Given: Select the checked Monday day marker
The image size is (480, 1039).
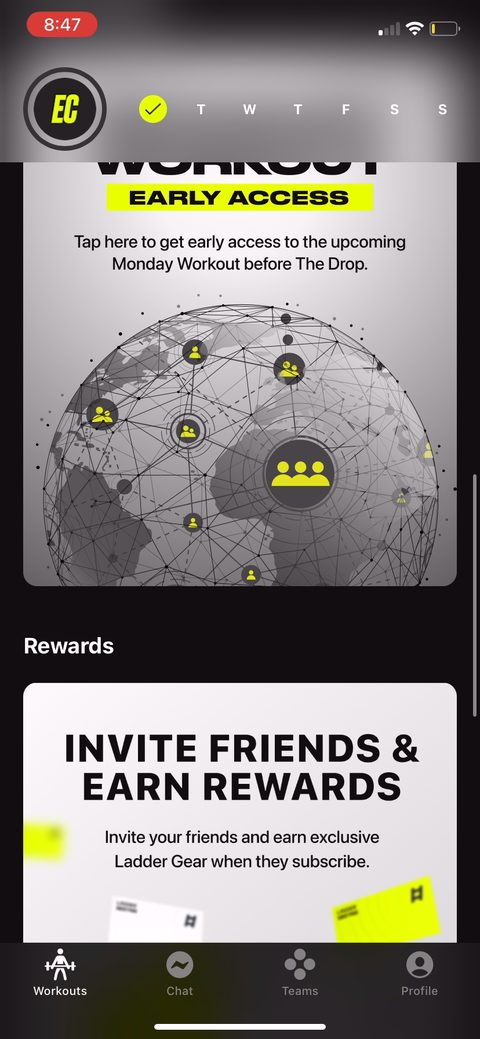Looking at the screenshot, I should [x=153, y=109].
